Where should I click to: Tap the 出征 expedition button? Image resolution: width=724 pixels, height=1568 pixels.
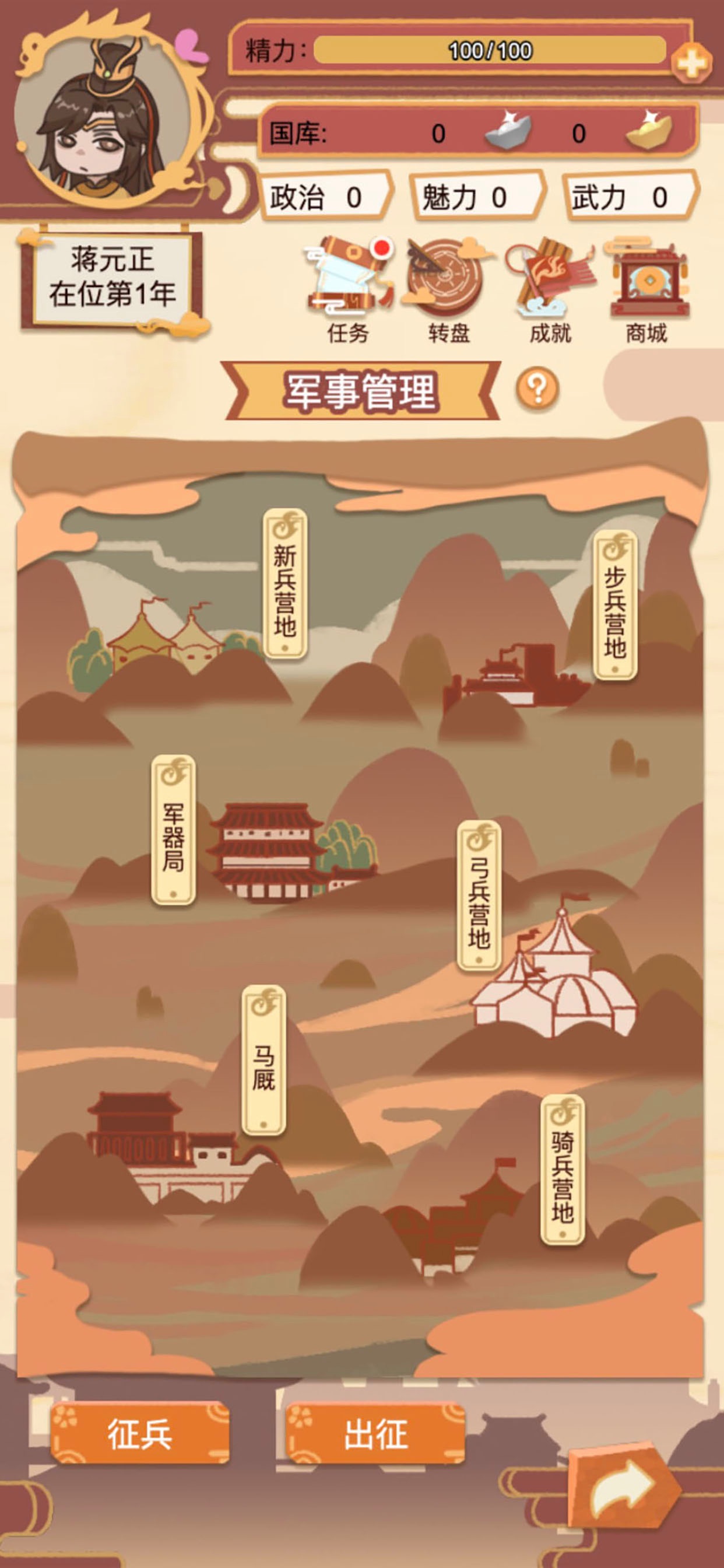pyautogui.click(x=375, y=1433)
